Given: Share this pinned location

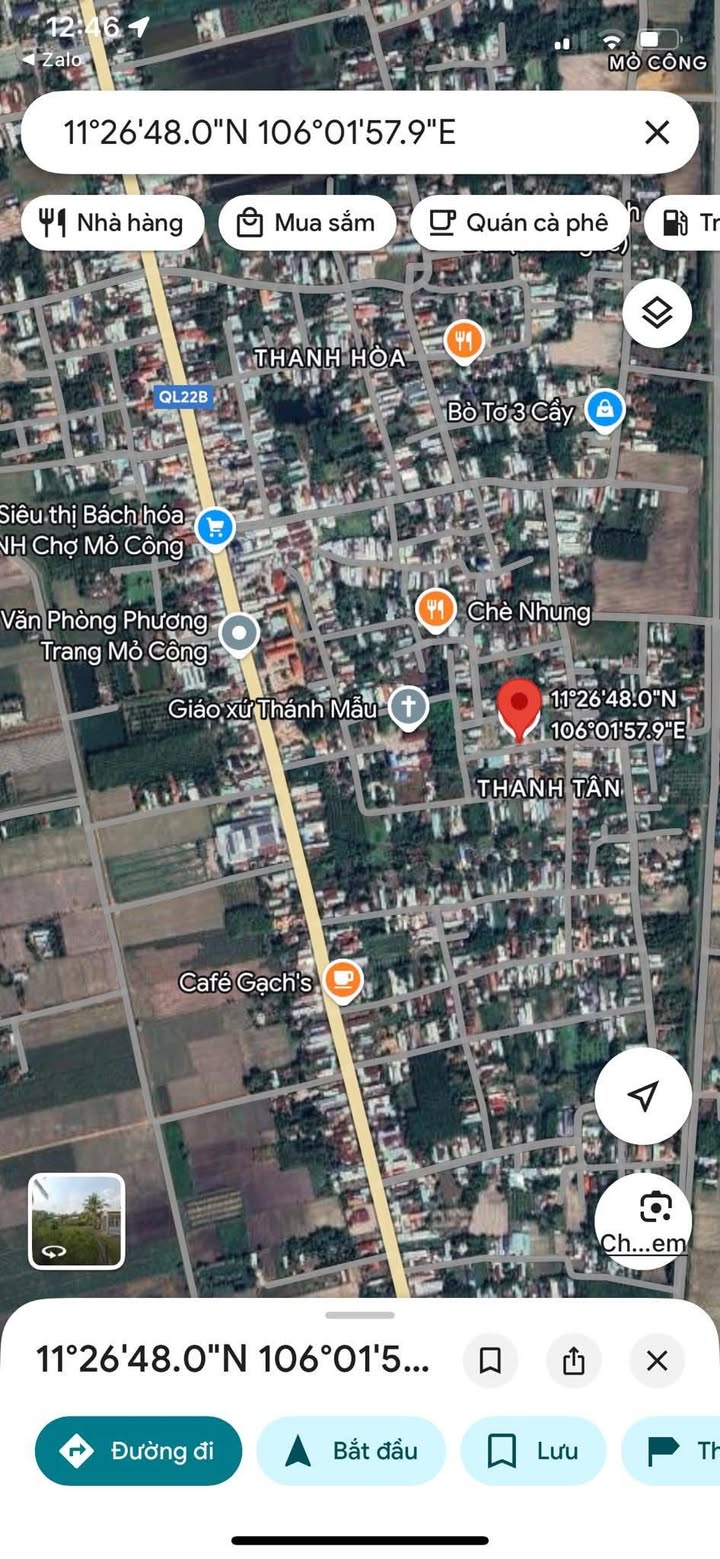Looking at the screenshot, I should (x=573, y=1360).
